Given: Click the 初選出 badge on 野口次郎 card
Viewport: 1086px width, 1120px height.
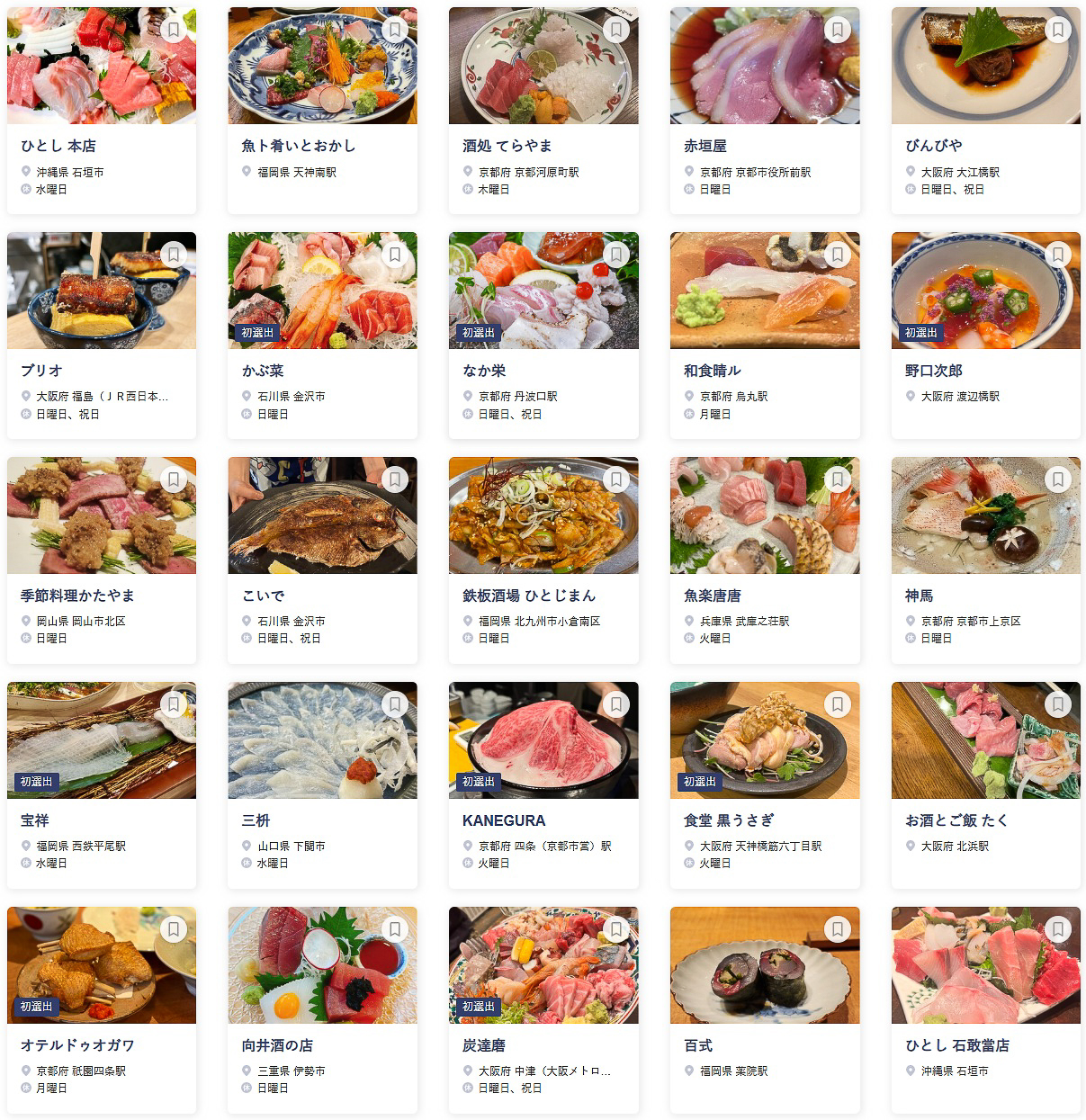Looking at the screenshot, I should point(920,335).
